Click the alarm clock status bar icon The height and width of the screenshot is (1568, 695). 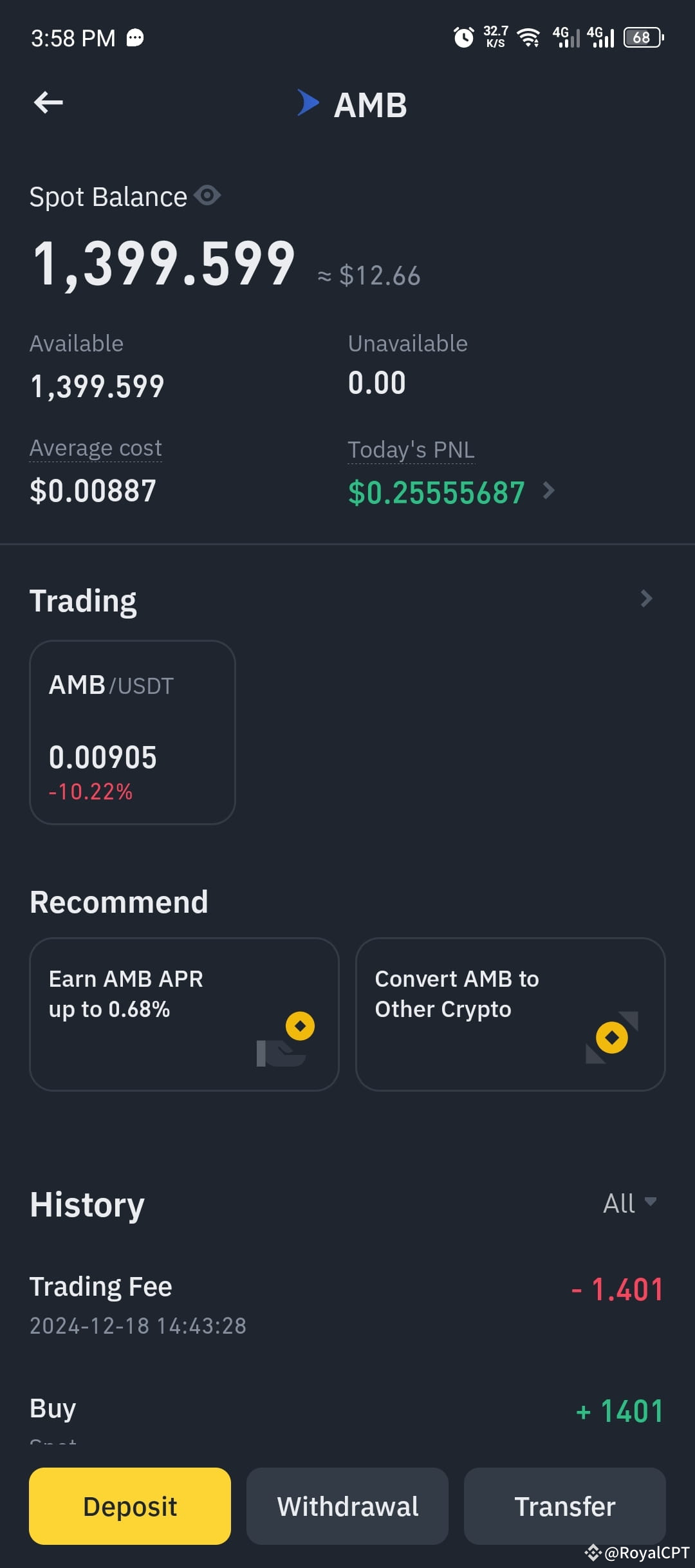[x=465, y=37]
